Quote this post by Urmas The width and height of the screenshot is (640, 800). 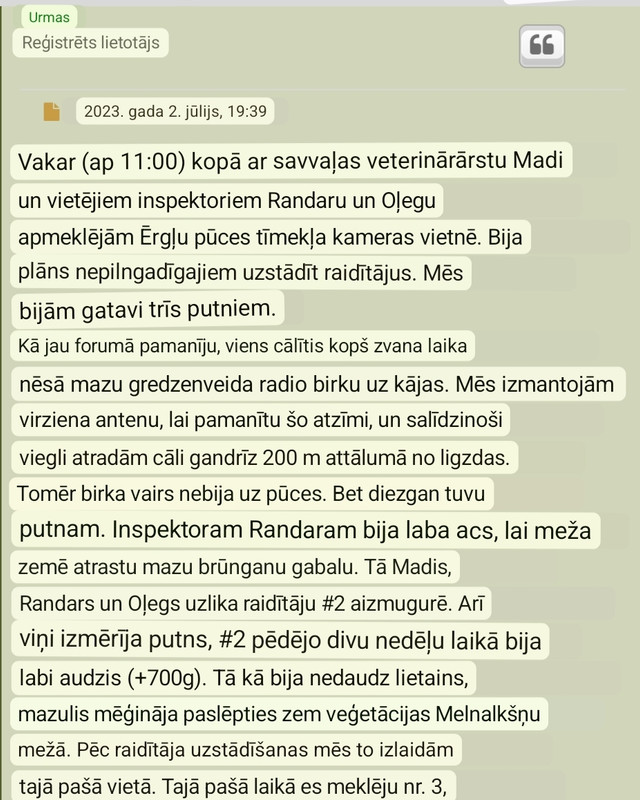click(x=542, y=45)
